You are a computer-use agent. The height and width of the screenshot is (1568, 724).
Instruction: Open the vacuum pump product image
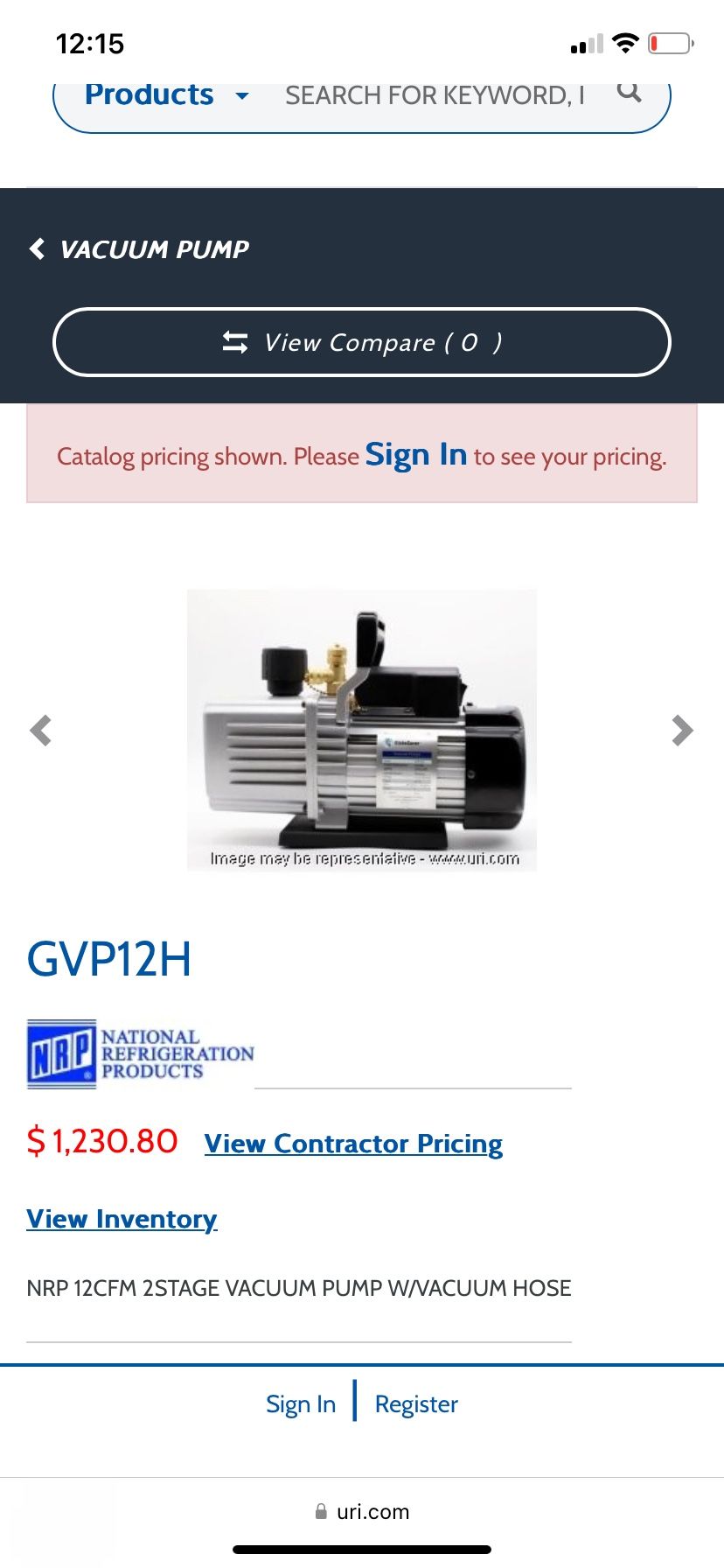(x=362, y=730)
